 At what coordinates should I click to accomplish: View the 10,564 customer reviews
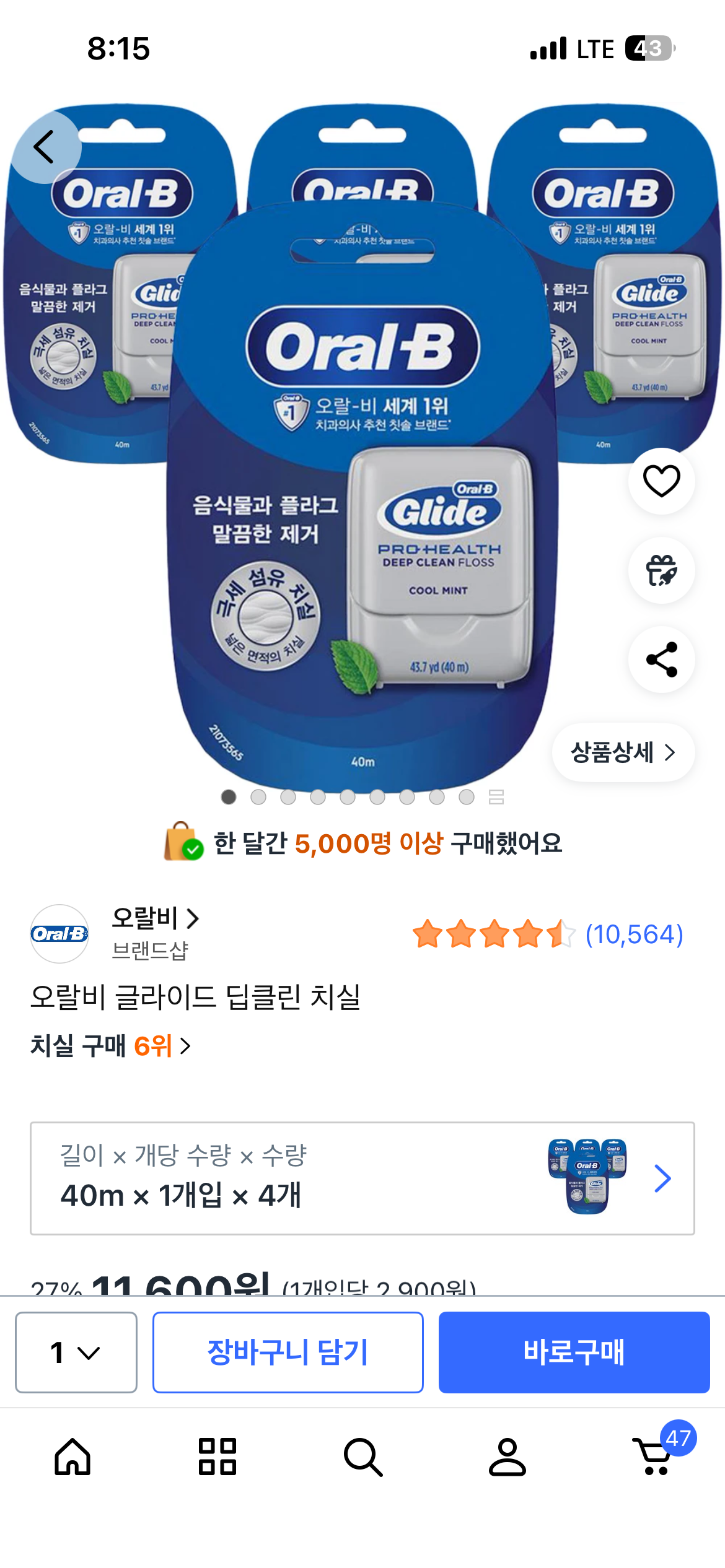click(x=633, y=934)
